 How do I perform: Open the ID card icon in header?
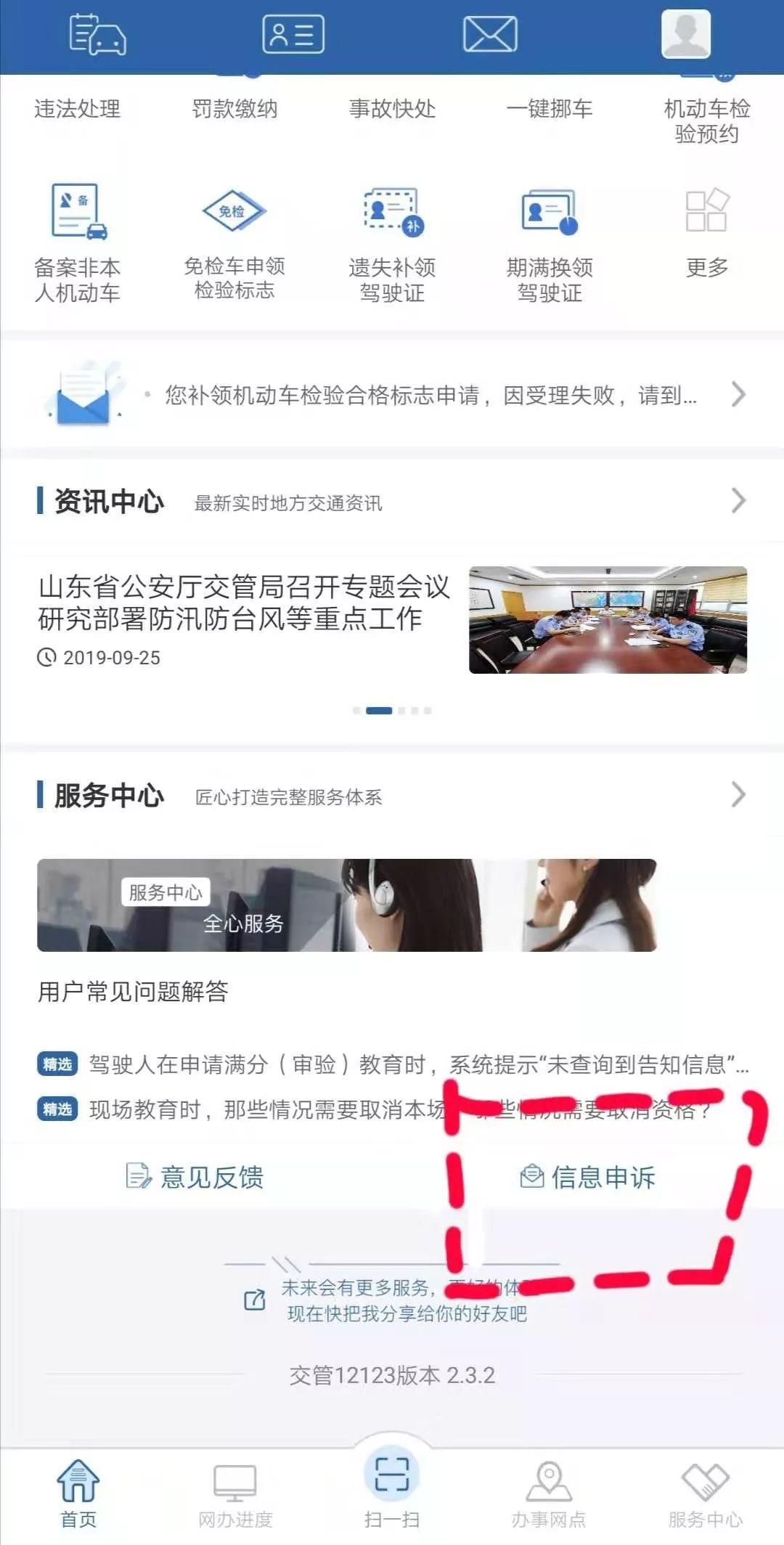coord(293,34)
